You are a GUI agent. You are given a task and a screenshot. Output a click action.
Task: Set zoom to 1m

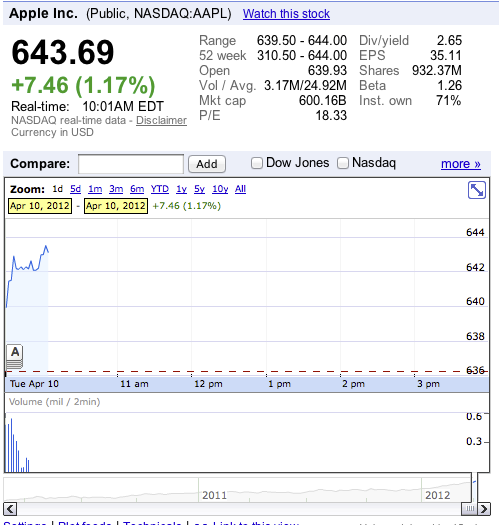click(95, 189)
